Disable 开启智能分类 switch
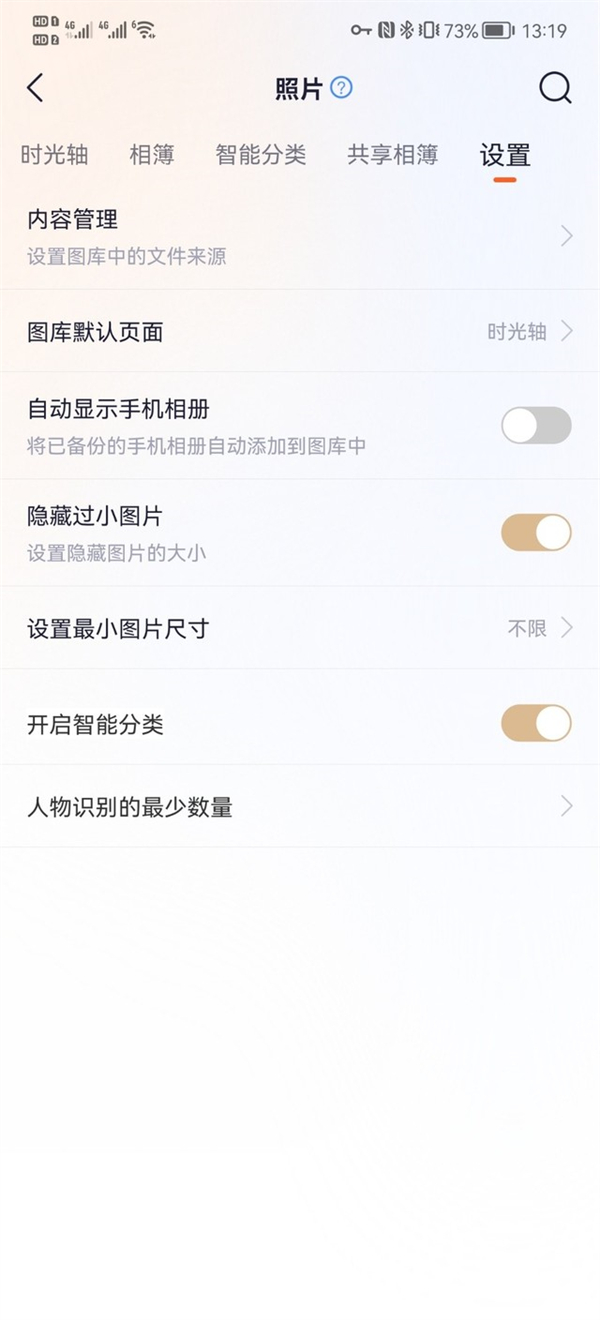This screenshot has height=1320, width=600. pyautogui.click(x=536, y=723)
